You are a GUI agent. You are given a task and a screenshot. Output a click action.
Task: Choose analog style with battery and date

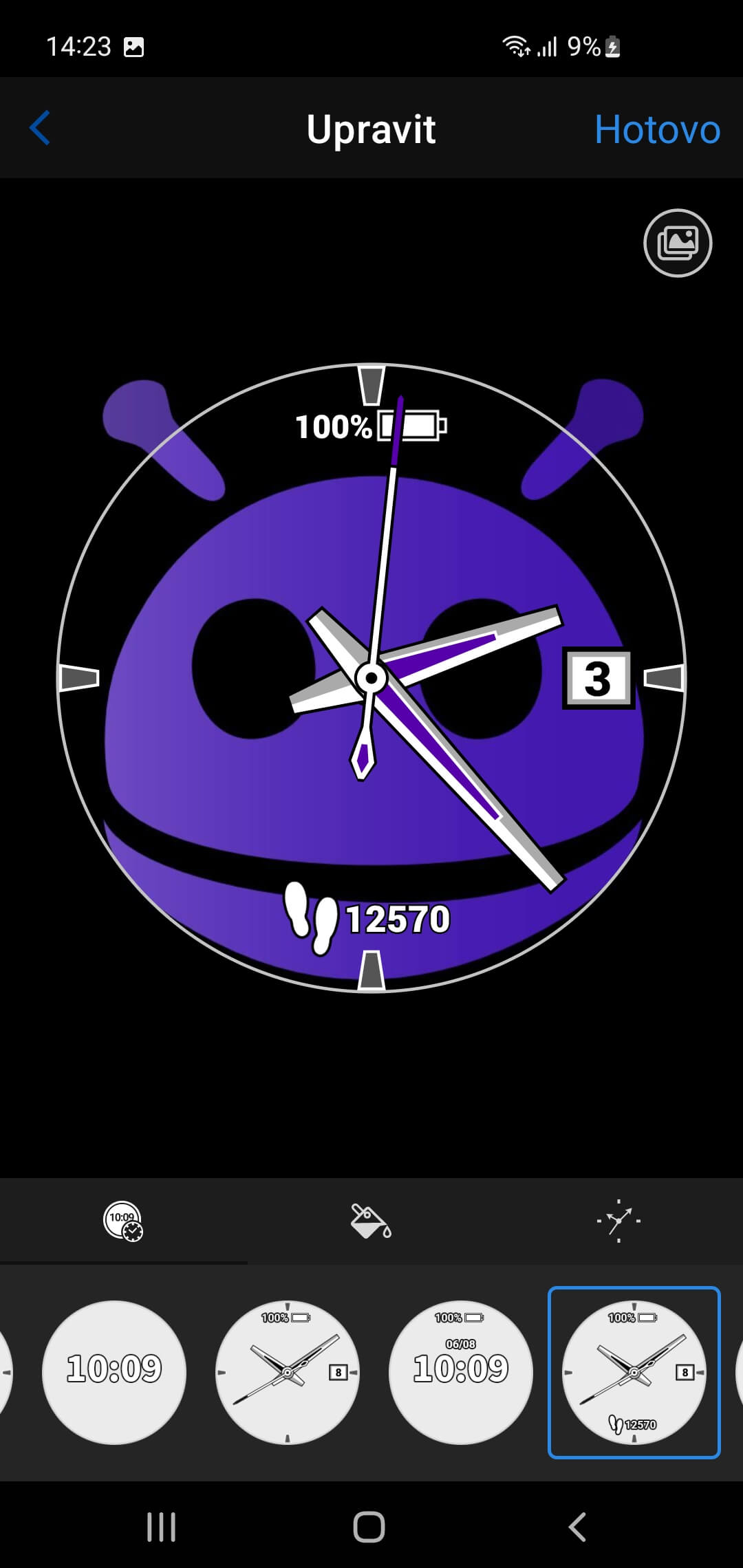coord(288,1372)
